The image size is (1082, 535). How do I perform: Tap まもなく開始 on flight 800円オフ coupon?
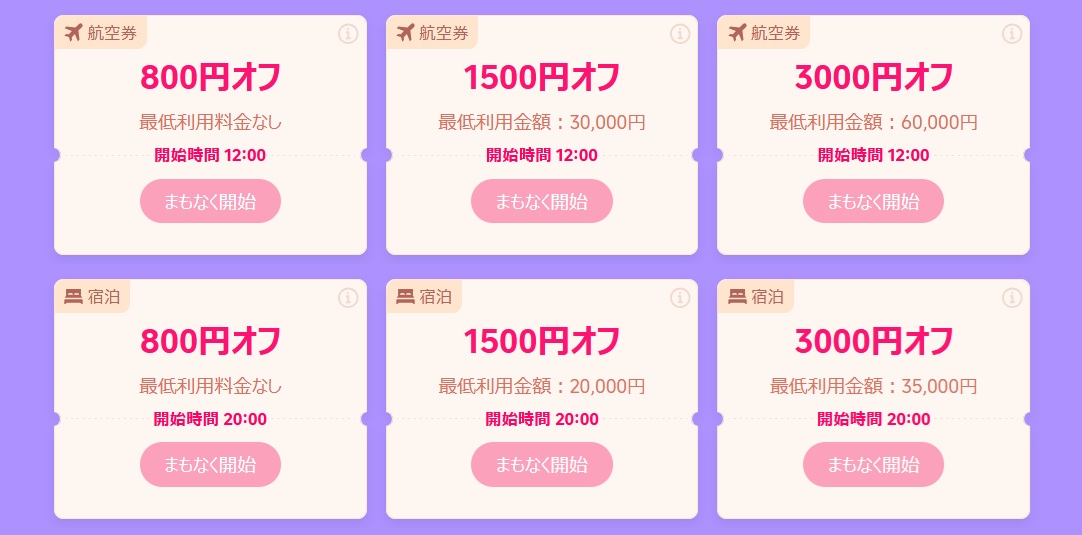pyautogui.click(x=210, y=201)
